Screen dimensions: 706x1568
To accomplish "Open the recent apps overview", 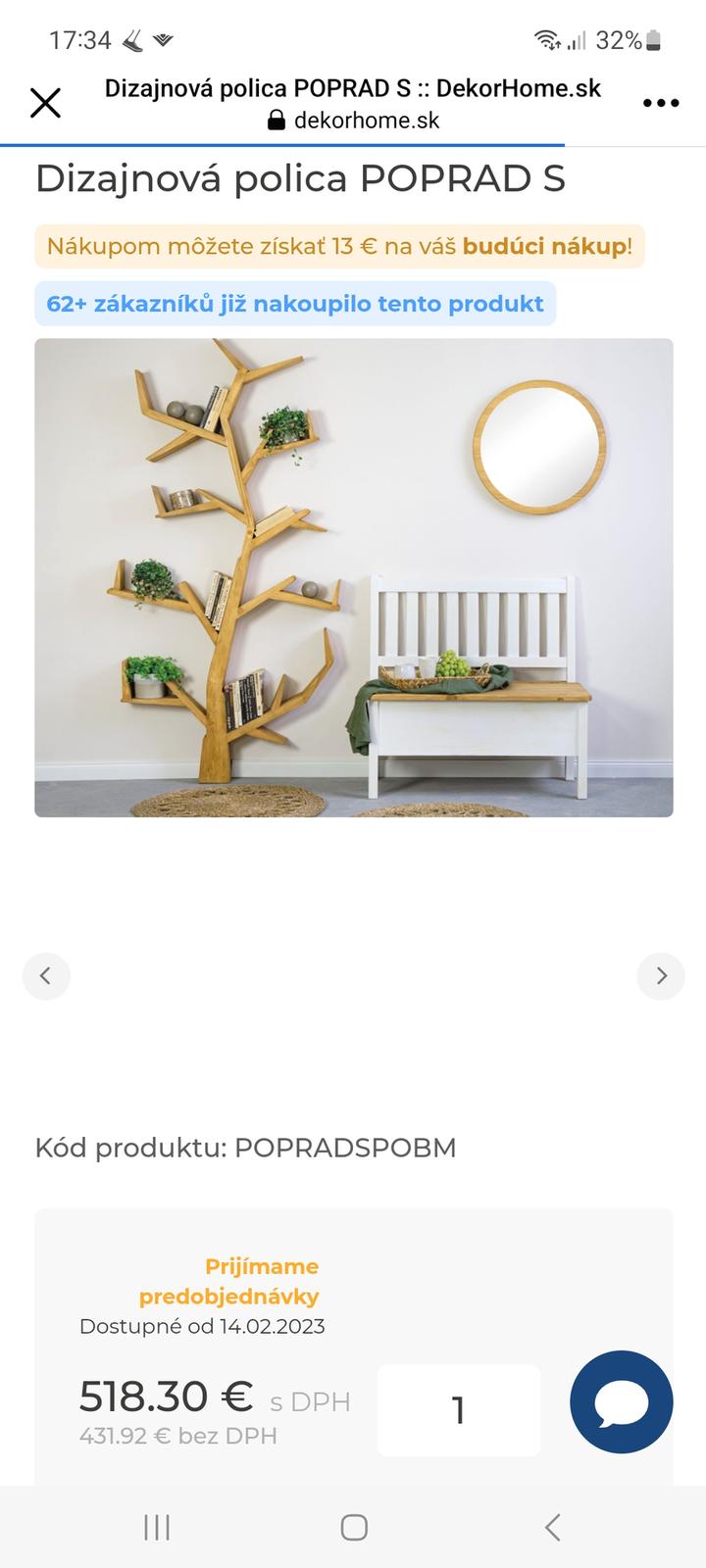I will [x=157, y=1527].
